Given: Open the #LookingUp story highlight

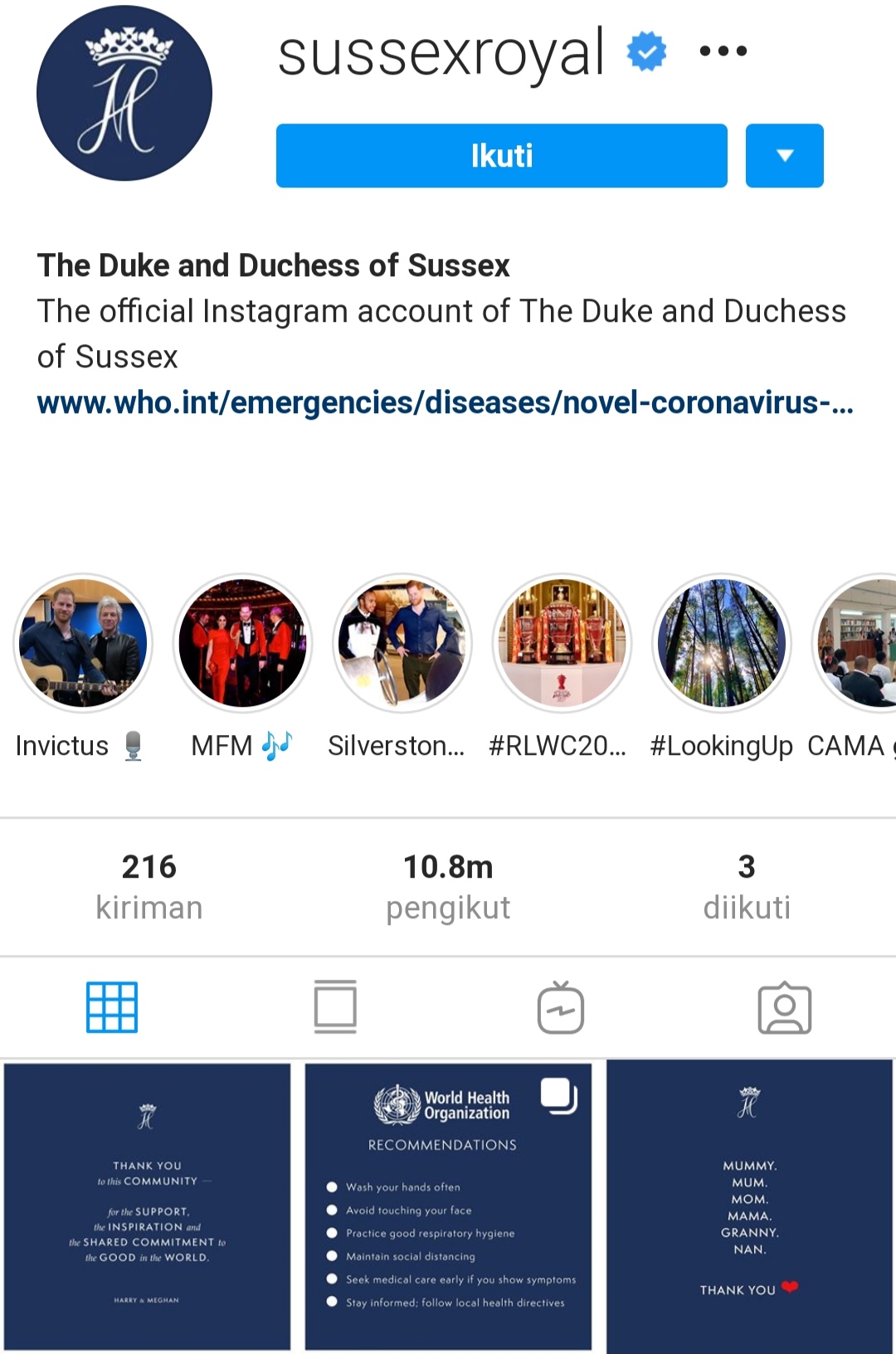Looking at the screenshot, I should point(722,643).
